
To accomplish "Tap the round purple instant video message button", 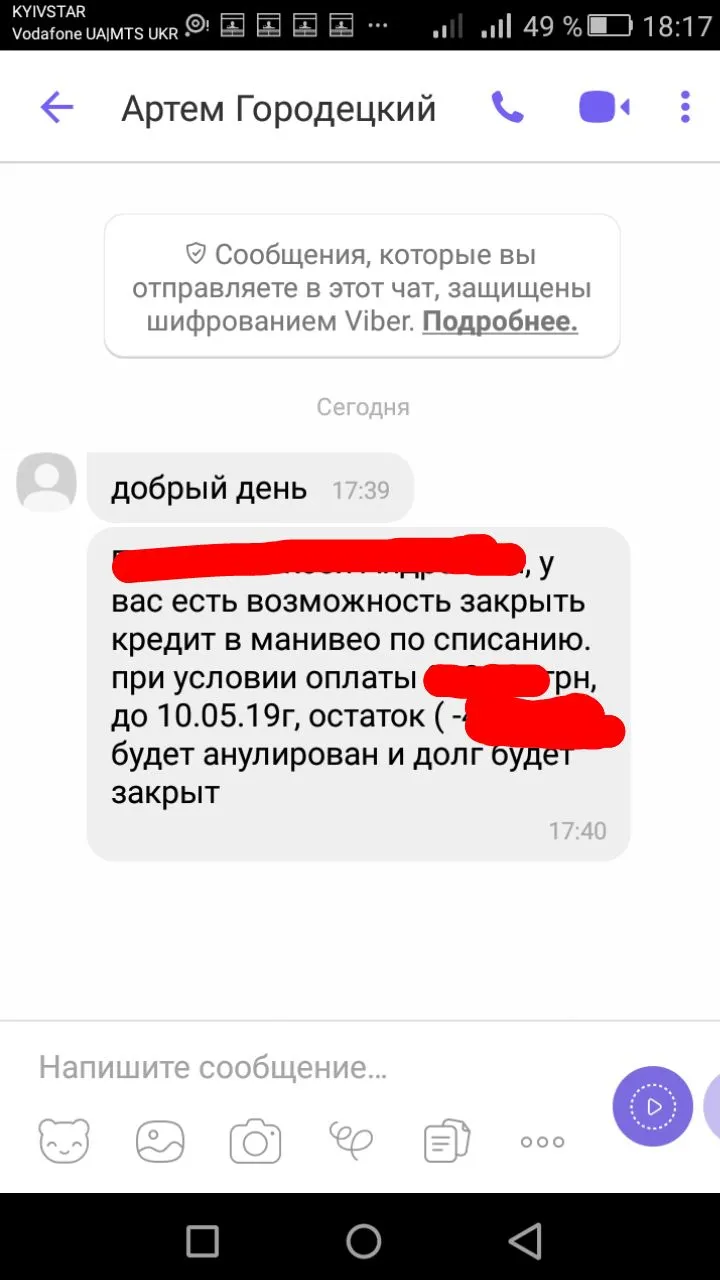I will click(x=652, y=1106).
